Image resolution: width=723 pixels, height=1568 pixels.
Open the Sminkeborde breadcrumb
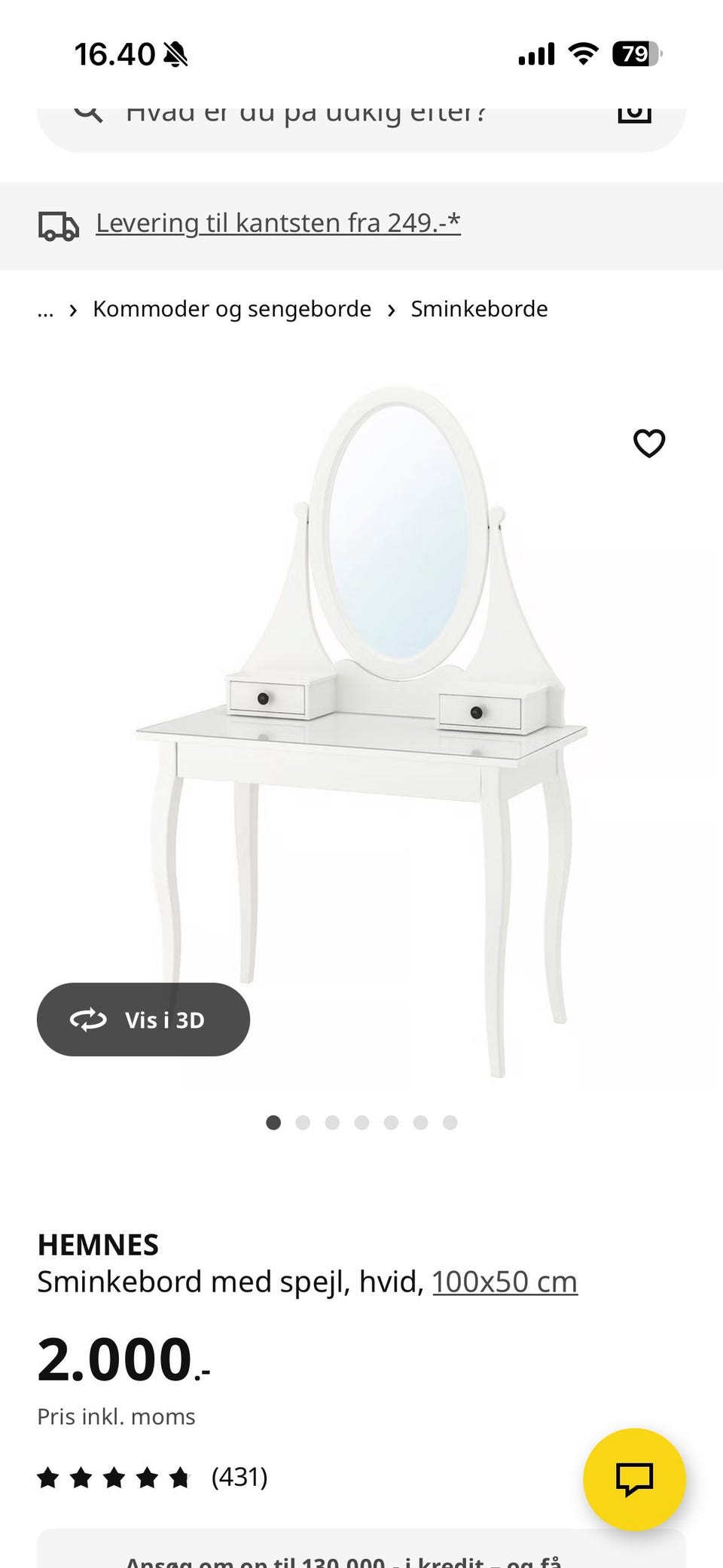(479, 309)
